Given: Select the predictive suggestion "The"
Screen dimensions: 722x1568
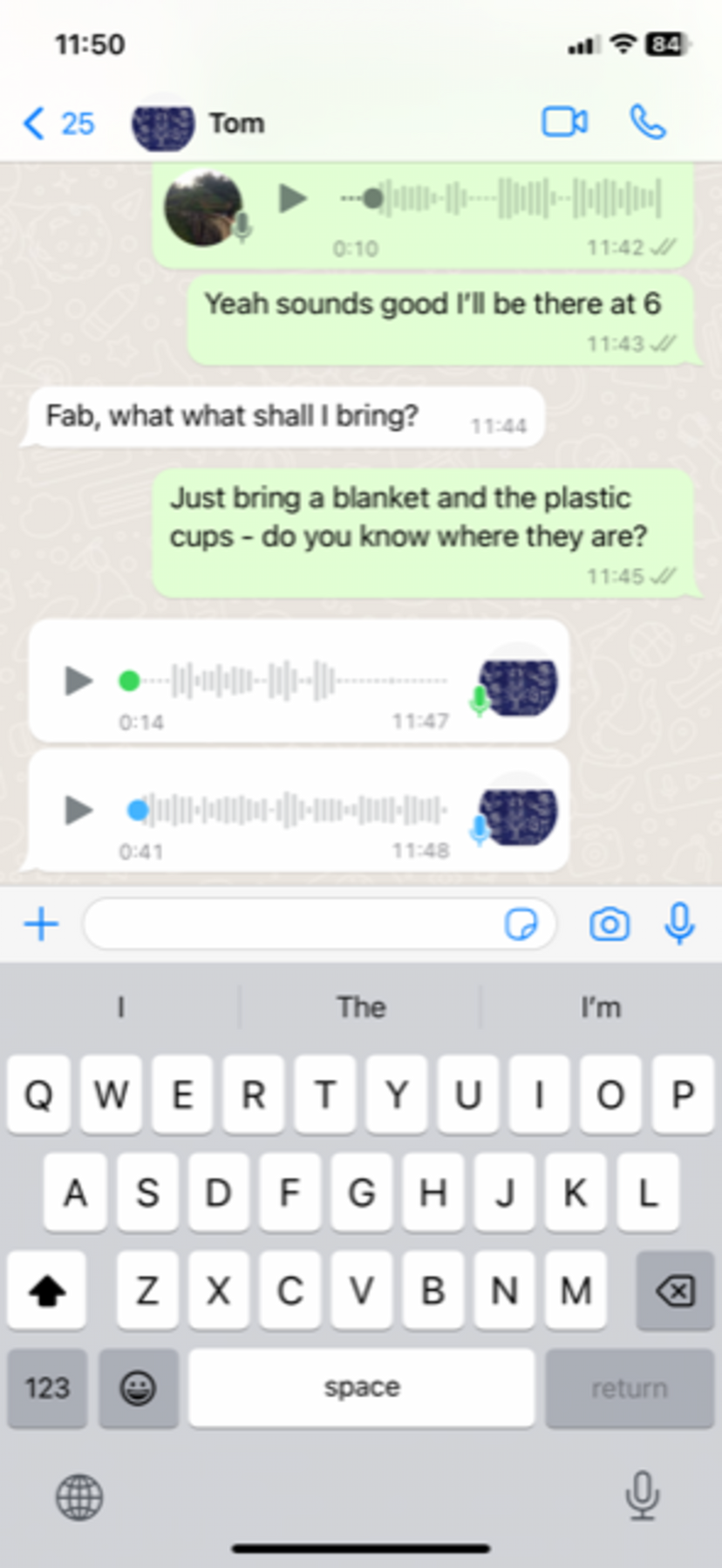Looking at the screenshot, I should [x=361, y=1007].
